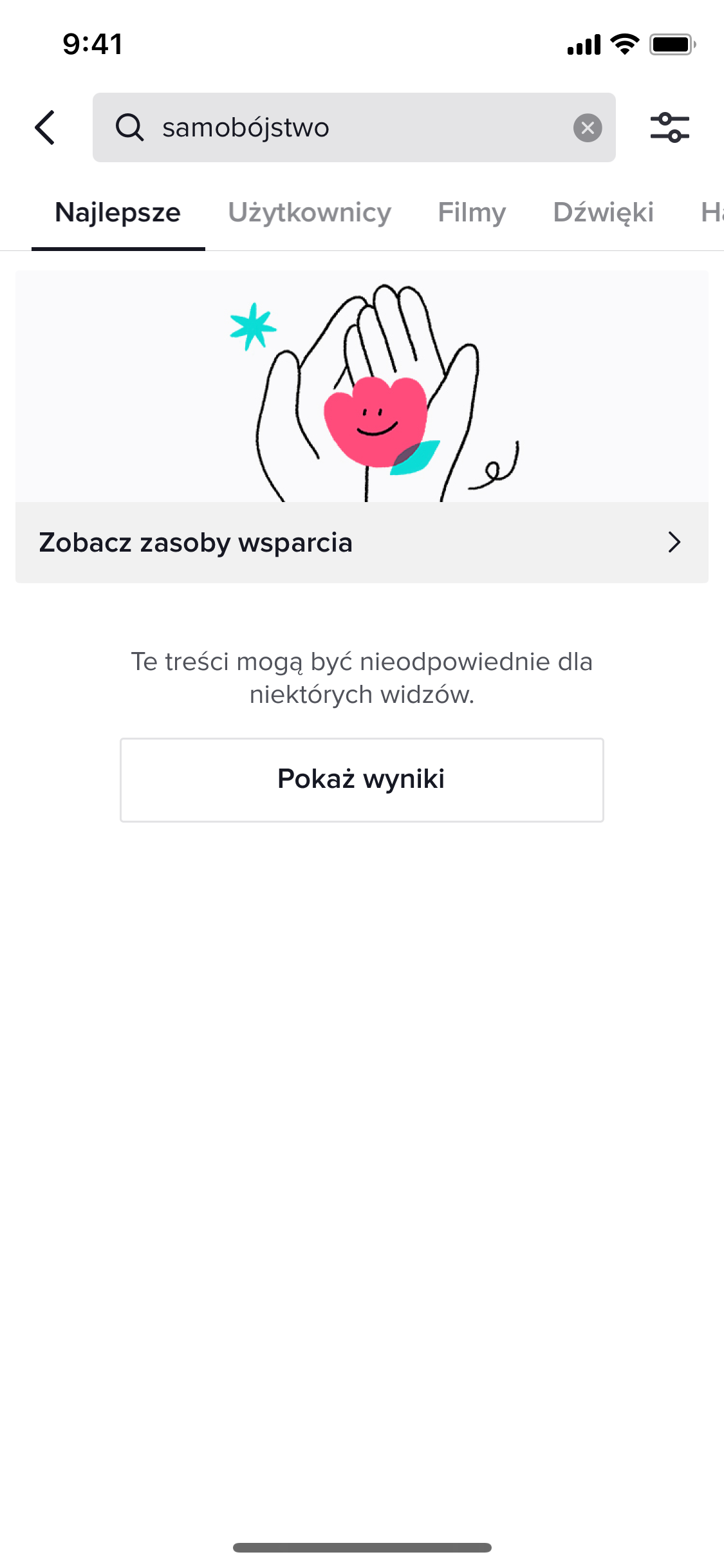Open the search filters icon
The image size is (724, 1568).
(669, 127)
